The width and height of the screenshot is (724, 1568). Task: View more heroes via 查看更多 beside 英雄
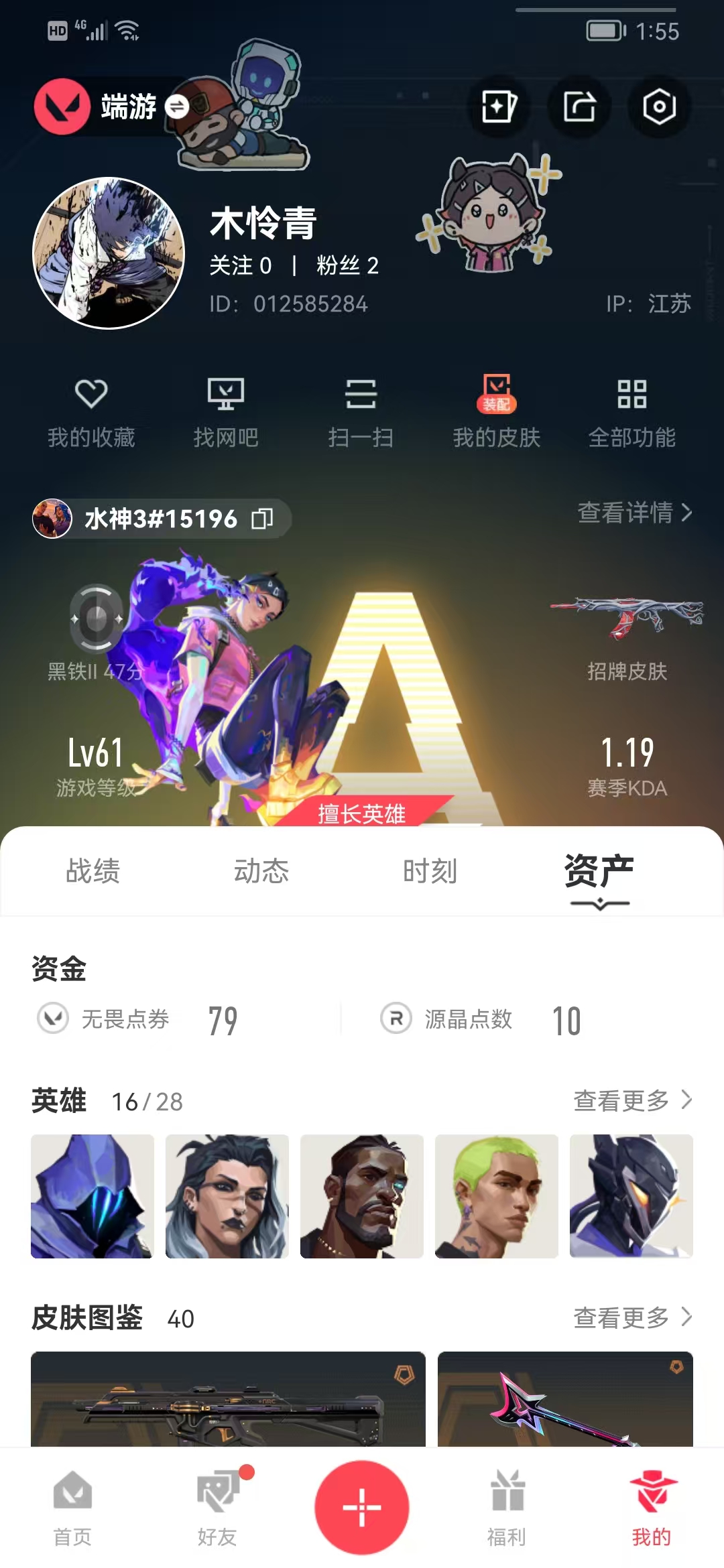point(632,1100)
